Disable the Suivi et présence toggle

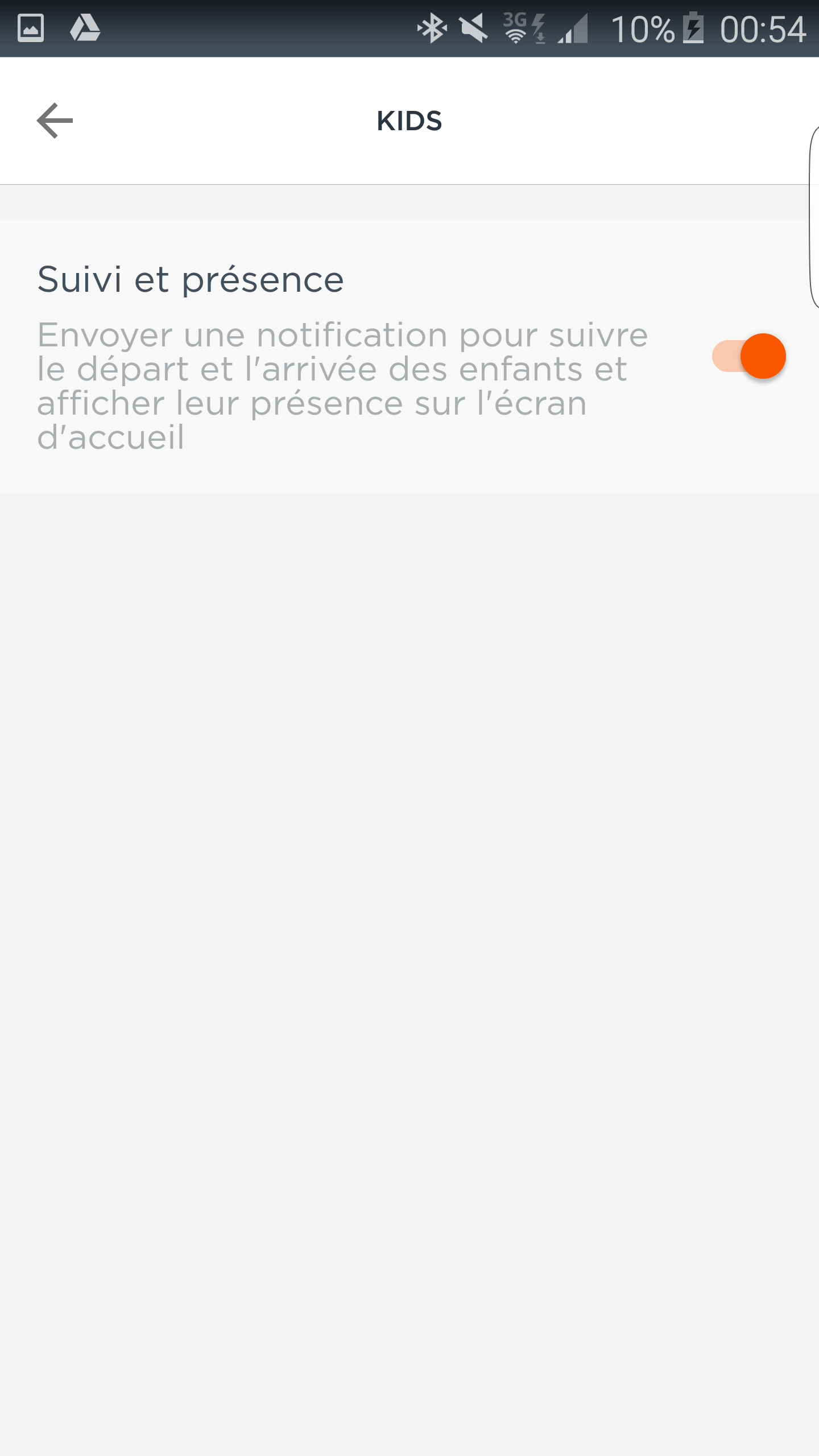(749, 357)
